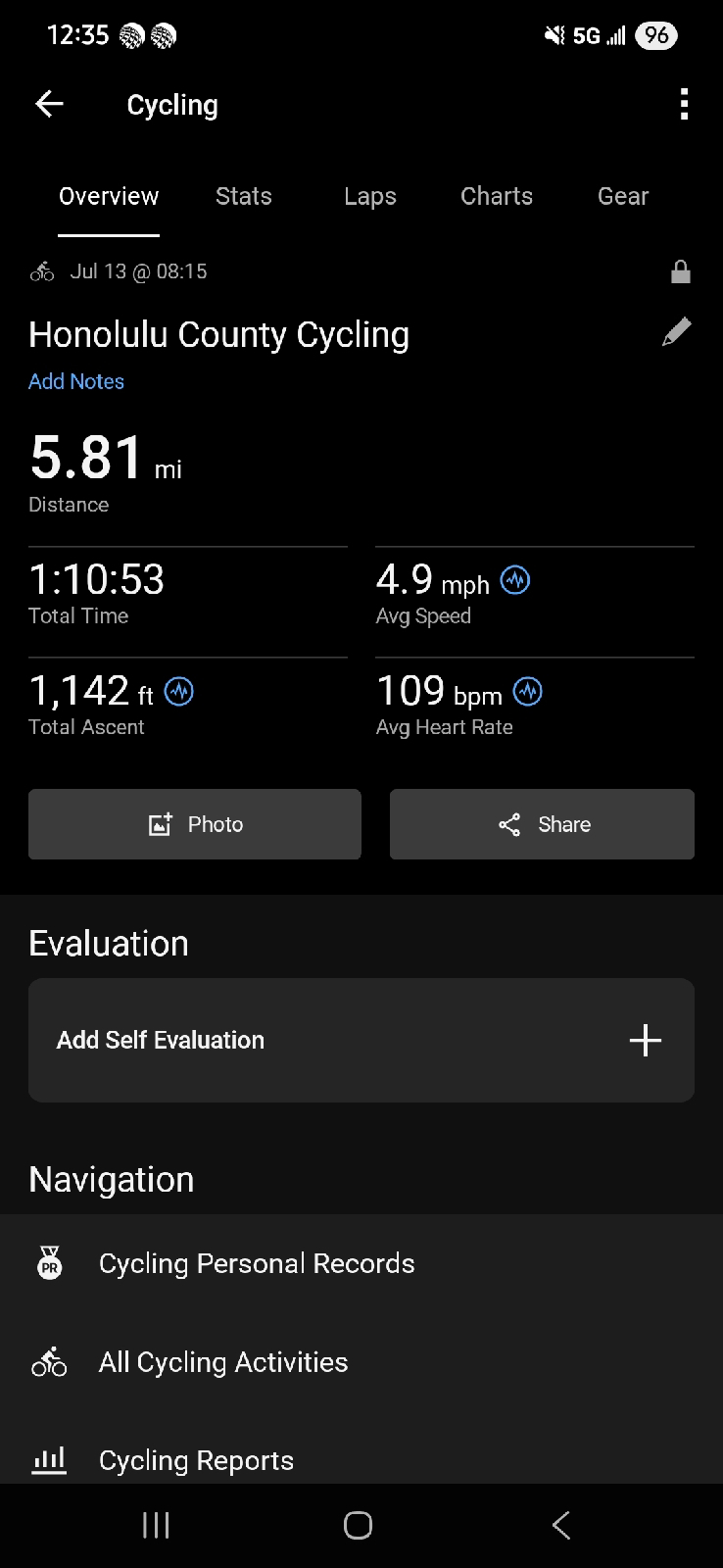Select the Gear tab
723x1568 pixels.
(623, 196)
